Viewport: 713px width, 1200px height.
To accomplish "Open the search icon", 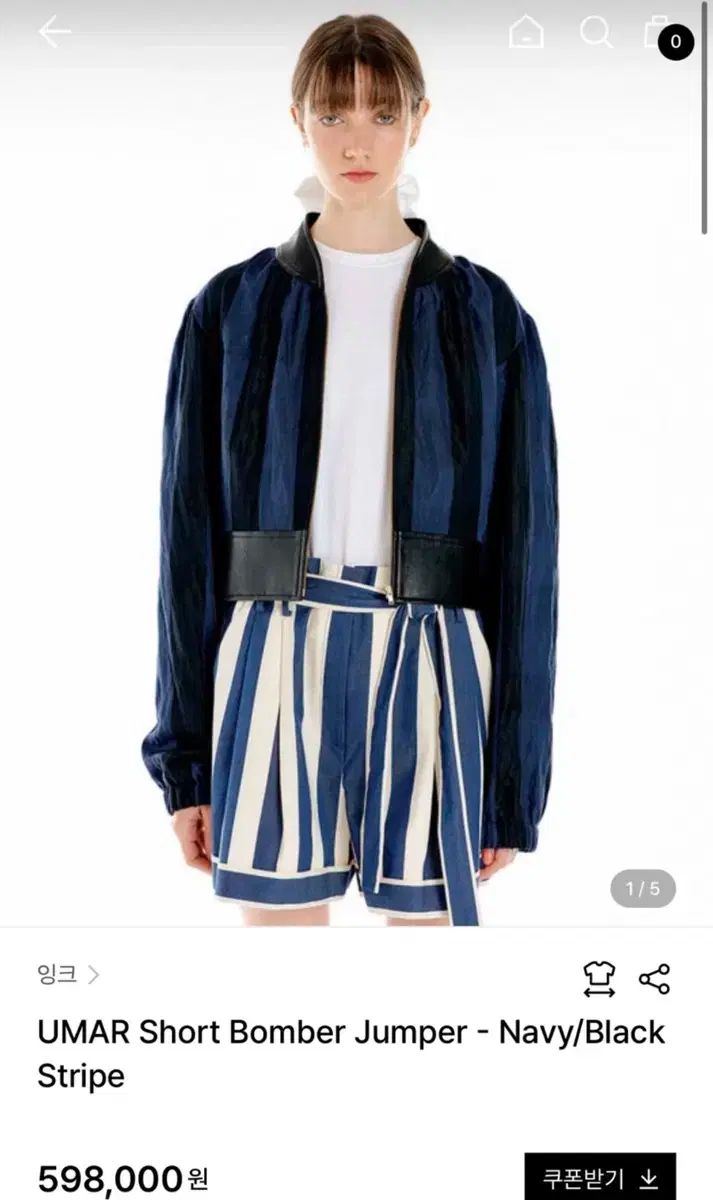I will click(596, 33).
